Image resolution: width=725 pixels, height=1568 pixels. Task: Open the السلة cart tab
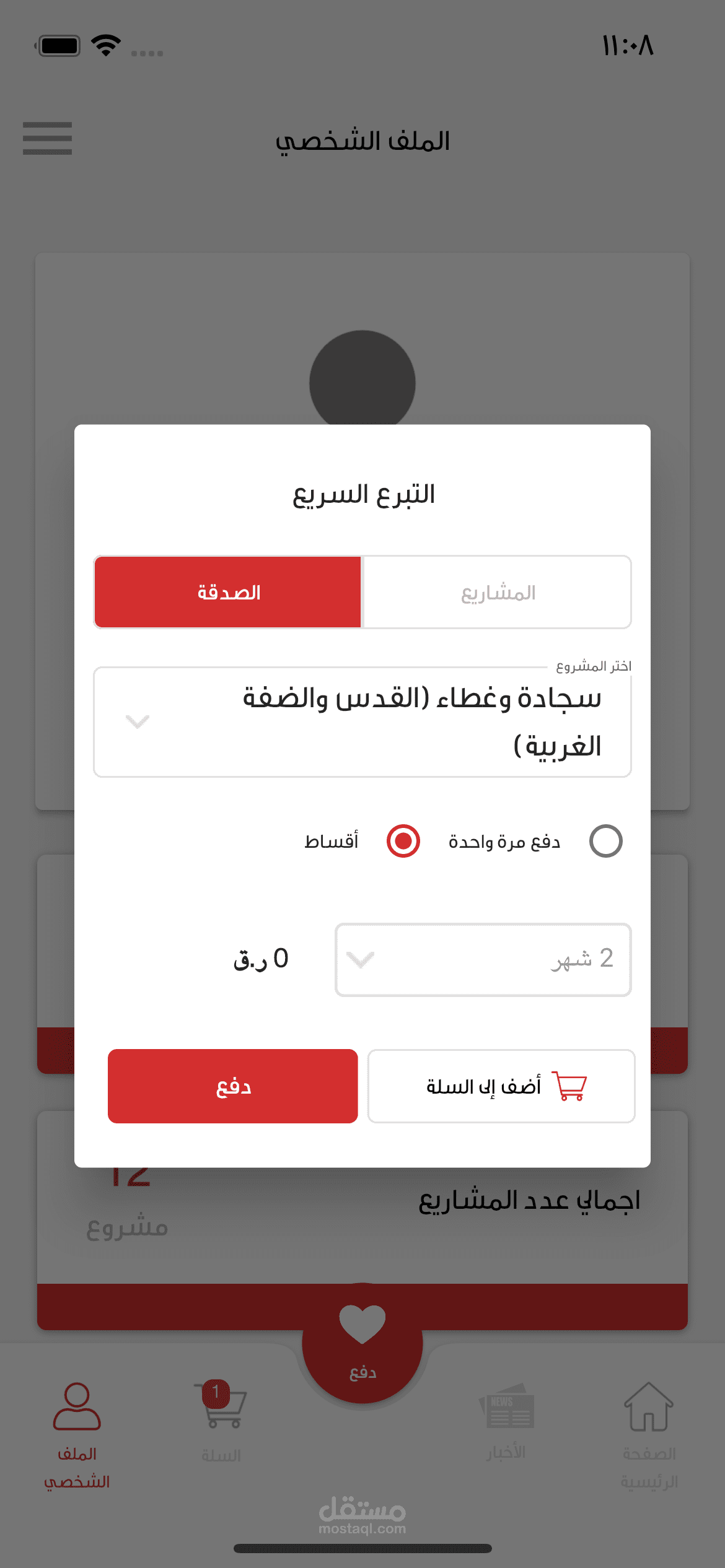[221, 1423]
